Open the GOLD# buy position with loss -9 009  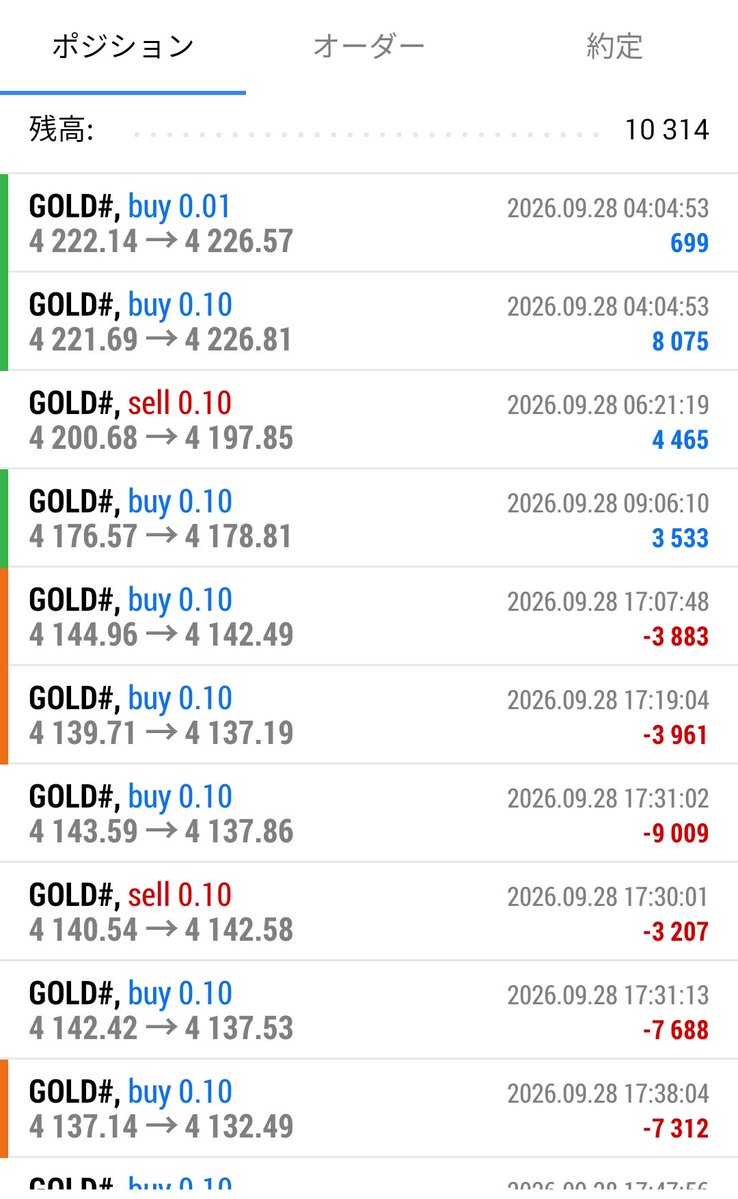point(369,814)
